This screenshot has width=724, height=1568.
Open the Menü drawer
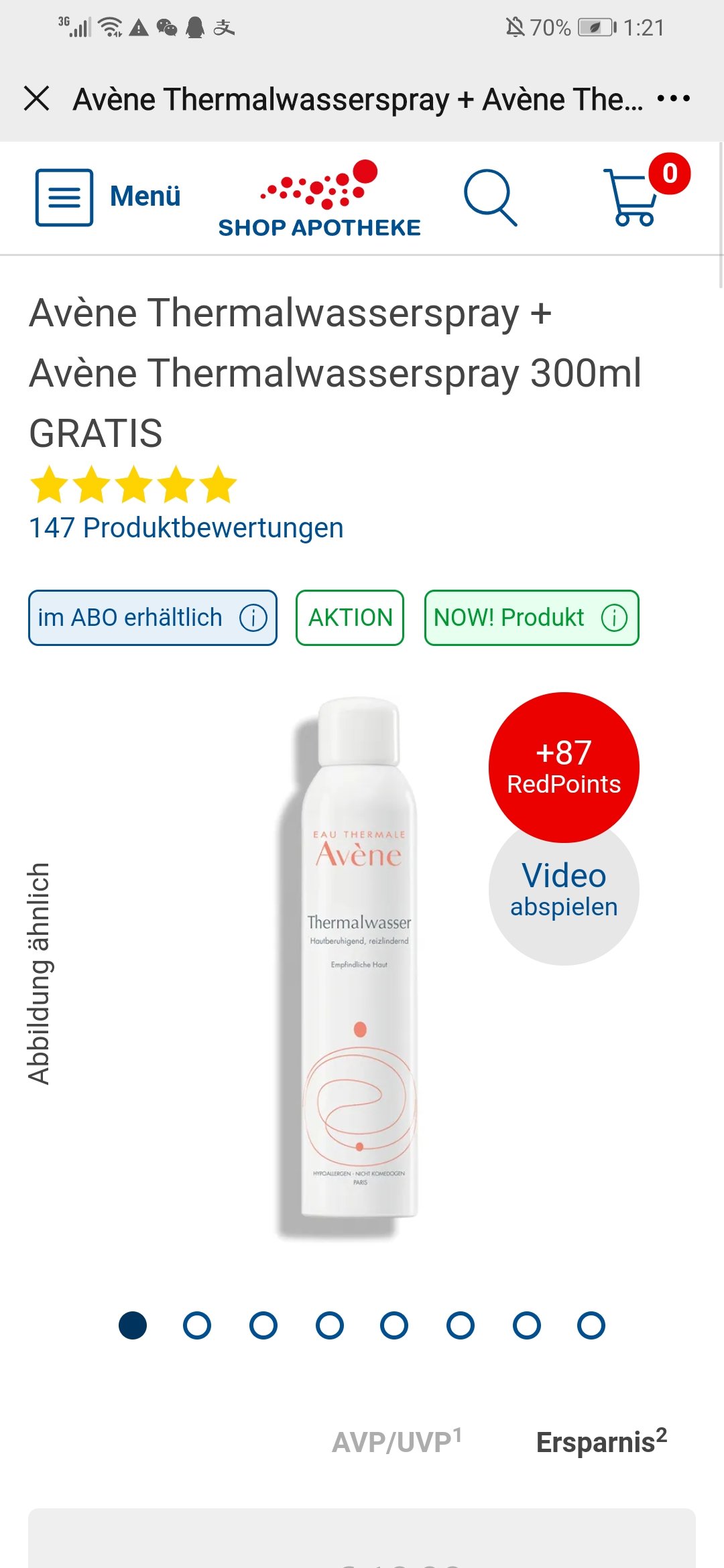(x=108, y=197)
